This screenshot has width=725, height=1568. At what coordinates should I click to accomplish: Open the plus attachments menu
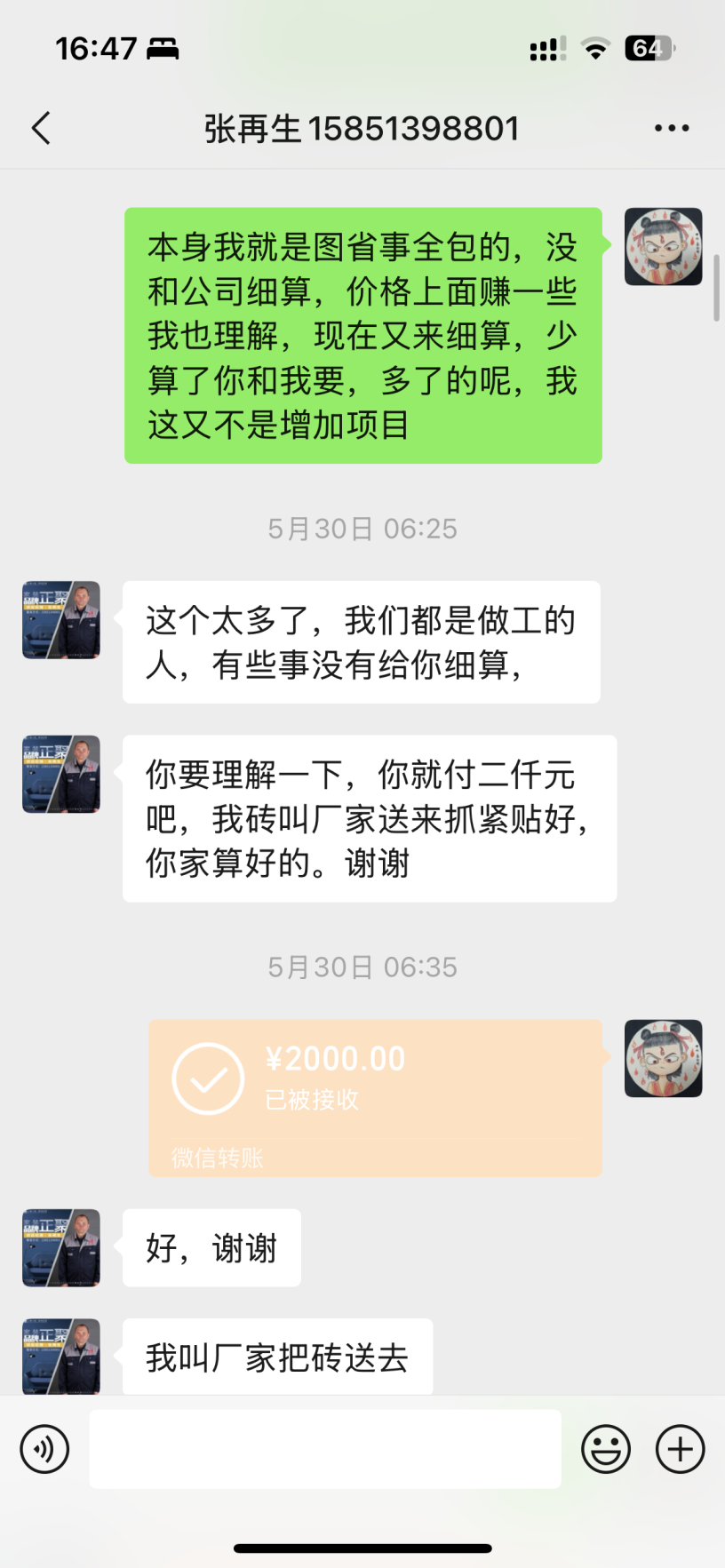click(680, 1449)
